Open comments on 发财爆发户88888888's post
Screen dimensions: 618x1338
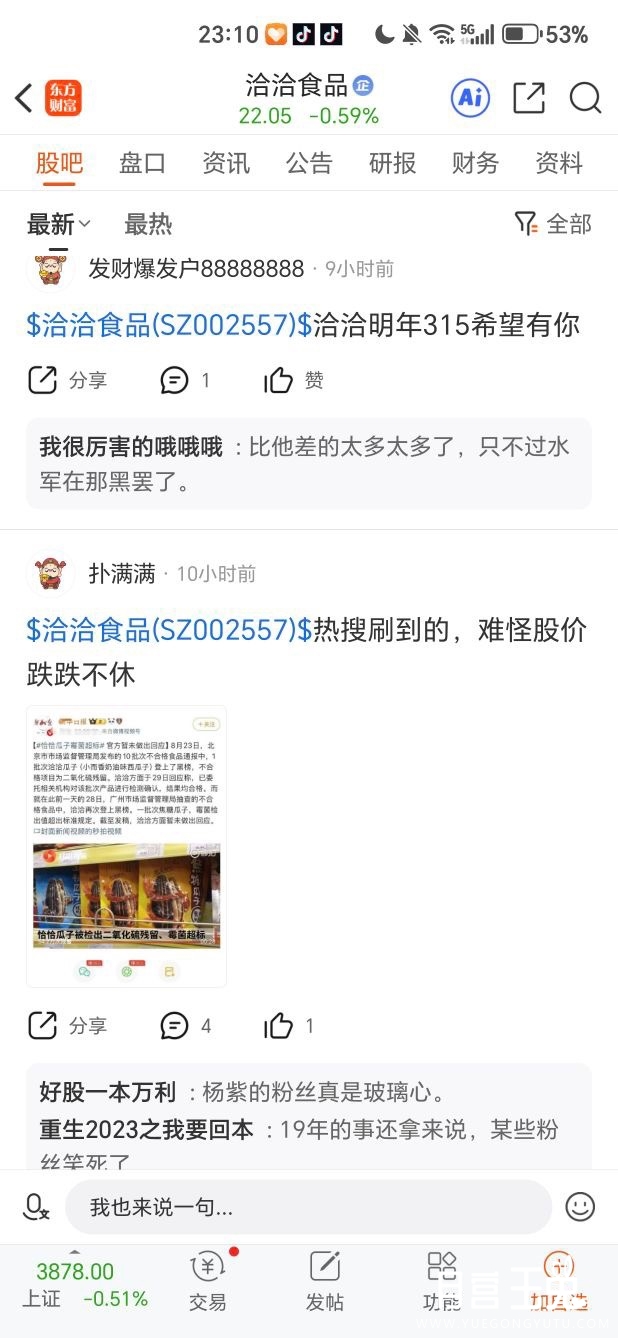[185, 380]
